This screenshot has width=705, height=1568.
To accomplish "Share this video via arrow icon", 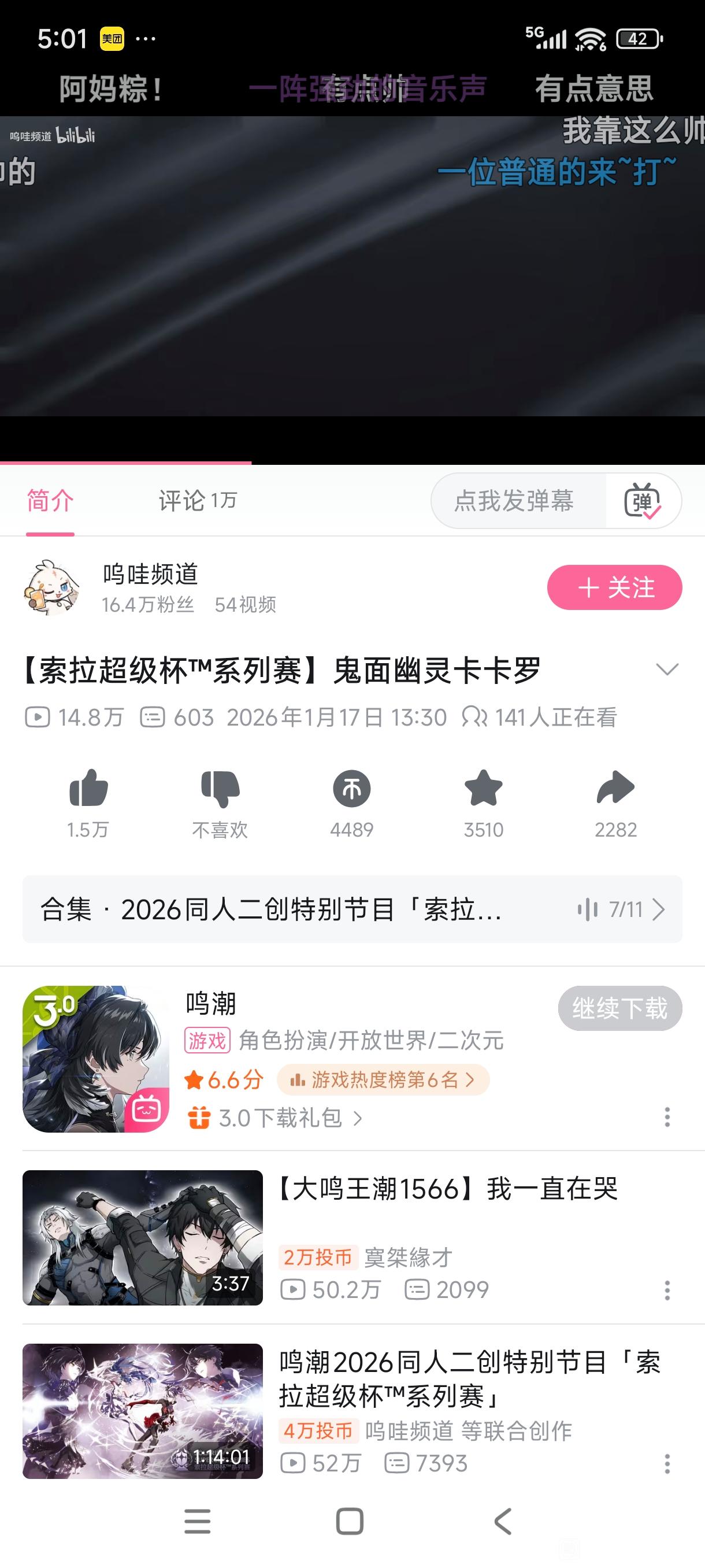I will [x=615, y=788].
